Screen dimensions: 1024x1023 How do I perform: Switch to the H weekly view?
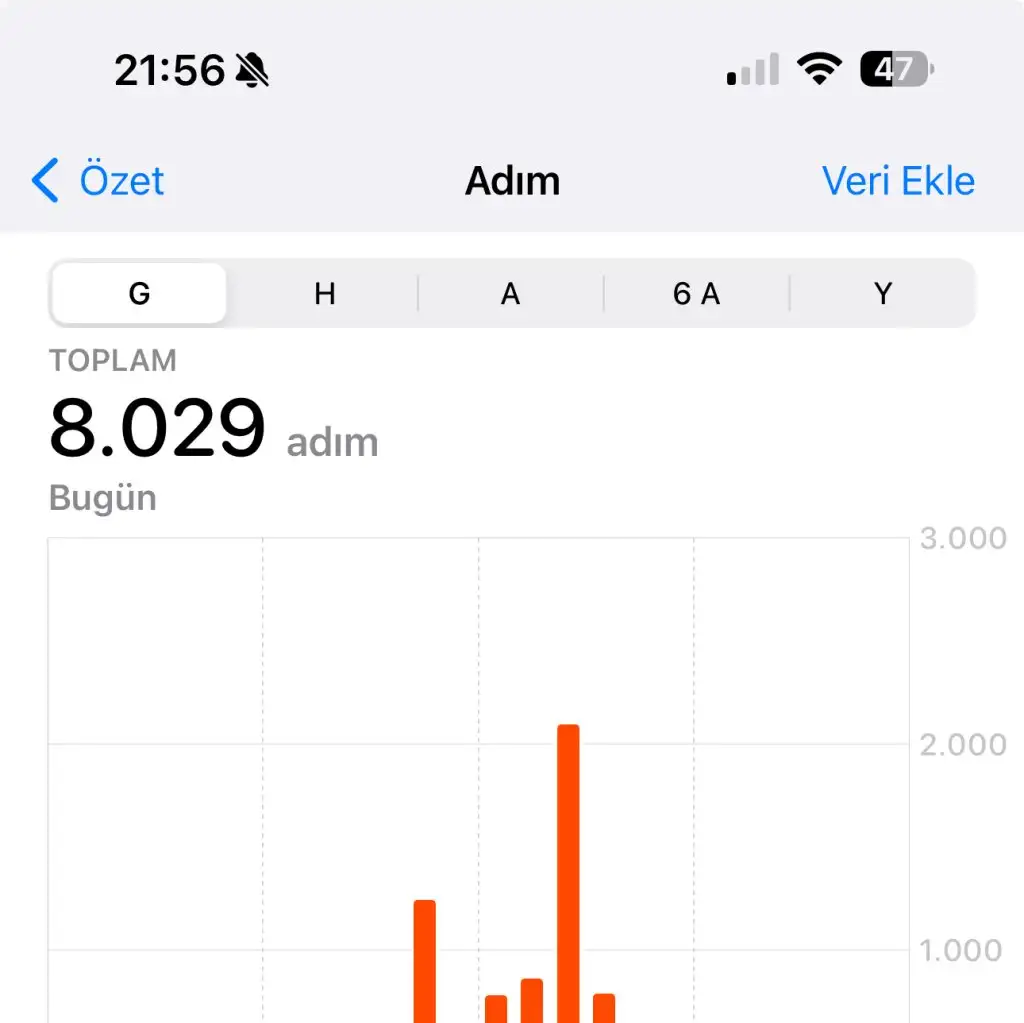click(x=324, y=294)
